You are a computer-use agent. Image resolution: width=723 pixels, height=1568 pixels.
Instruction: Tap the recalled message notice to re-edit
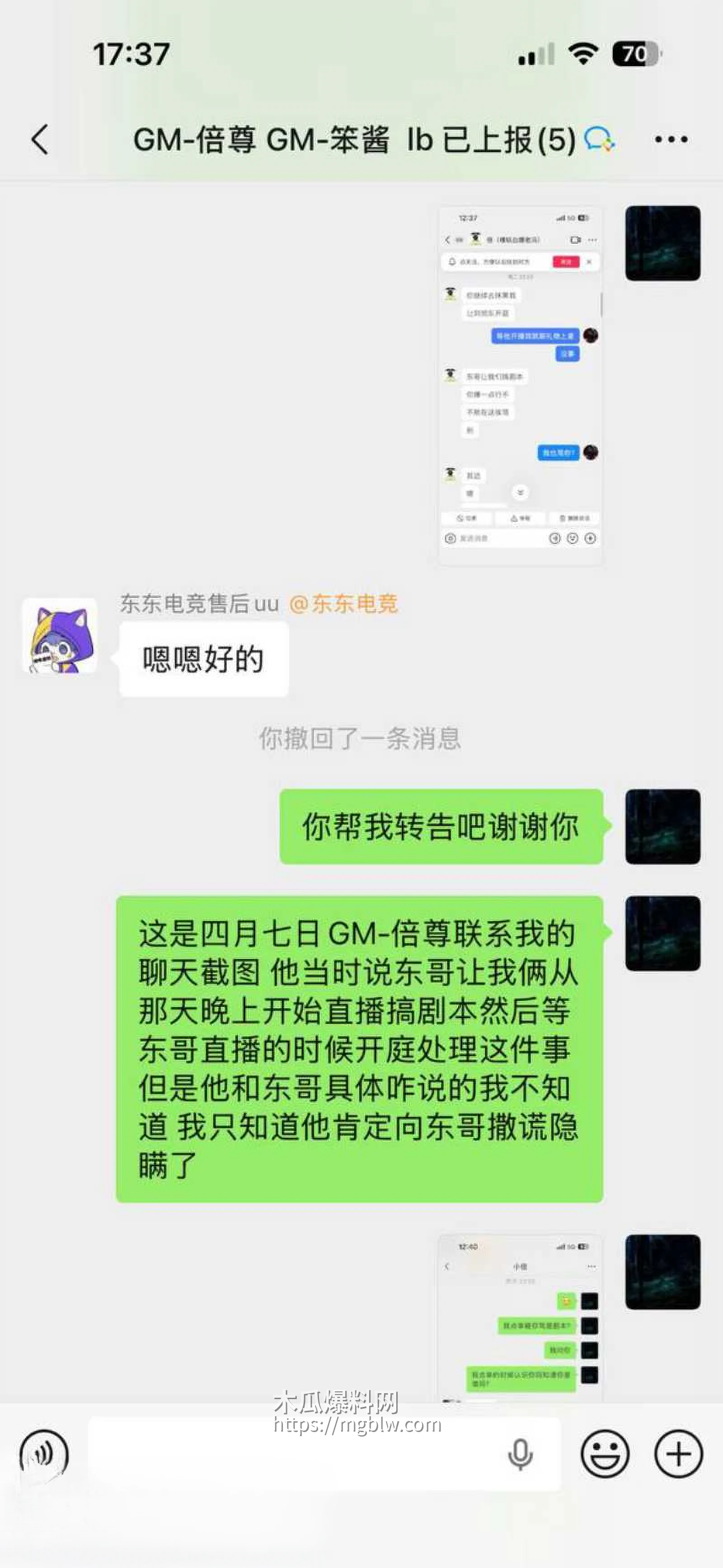(361, 738)
